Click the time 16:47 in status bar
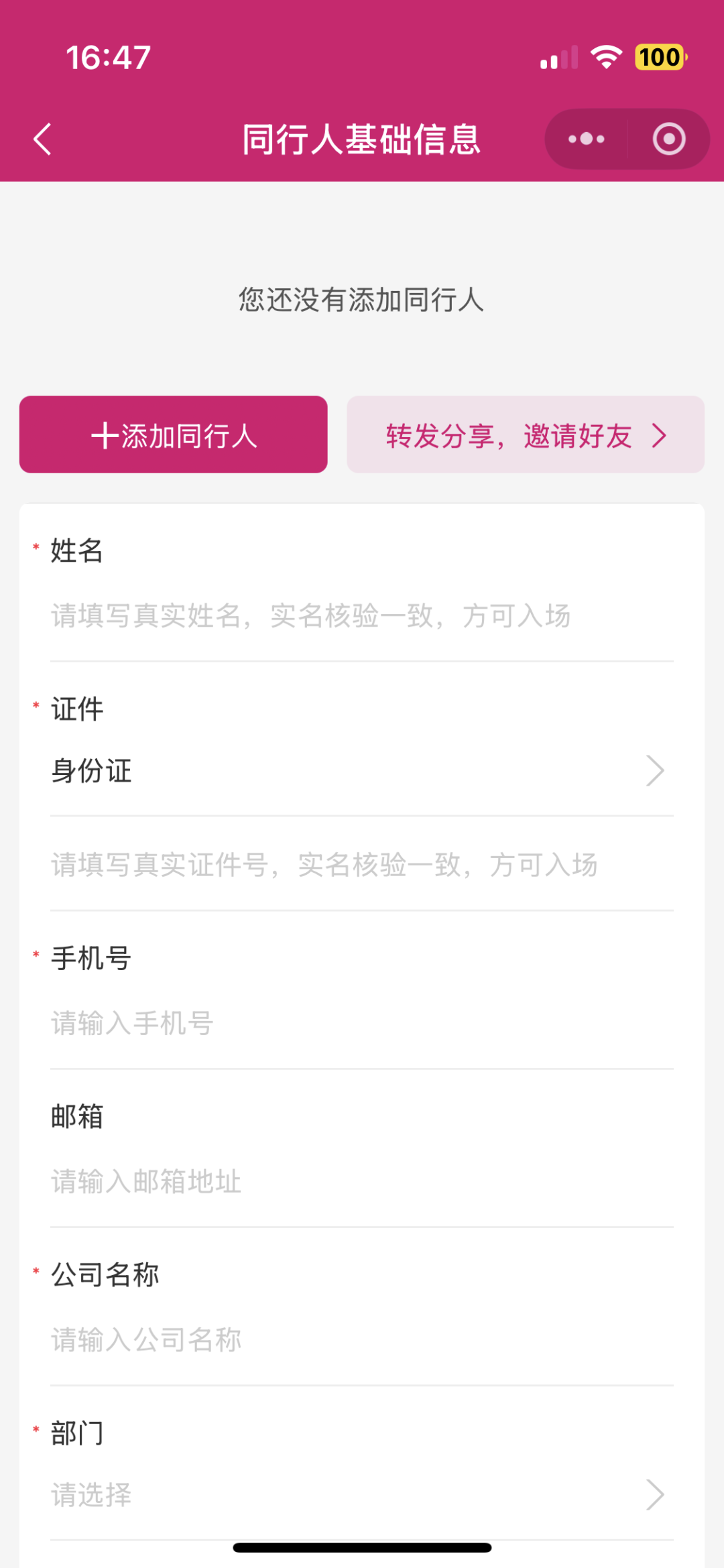The image size is (724, 1568). coord(107,58)
